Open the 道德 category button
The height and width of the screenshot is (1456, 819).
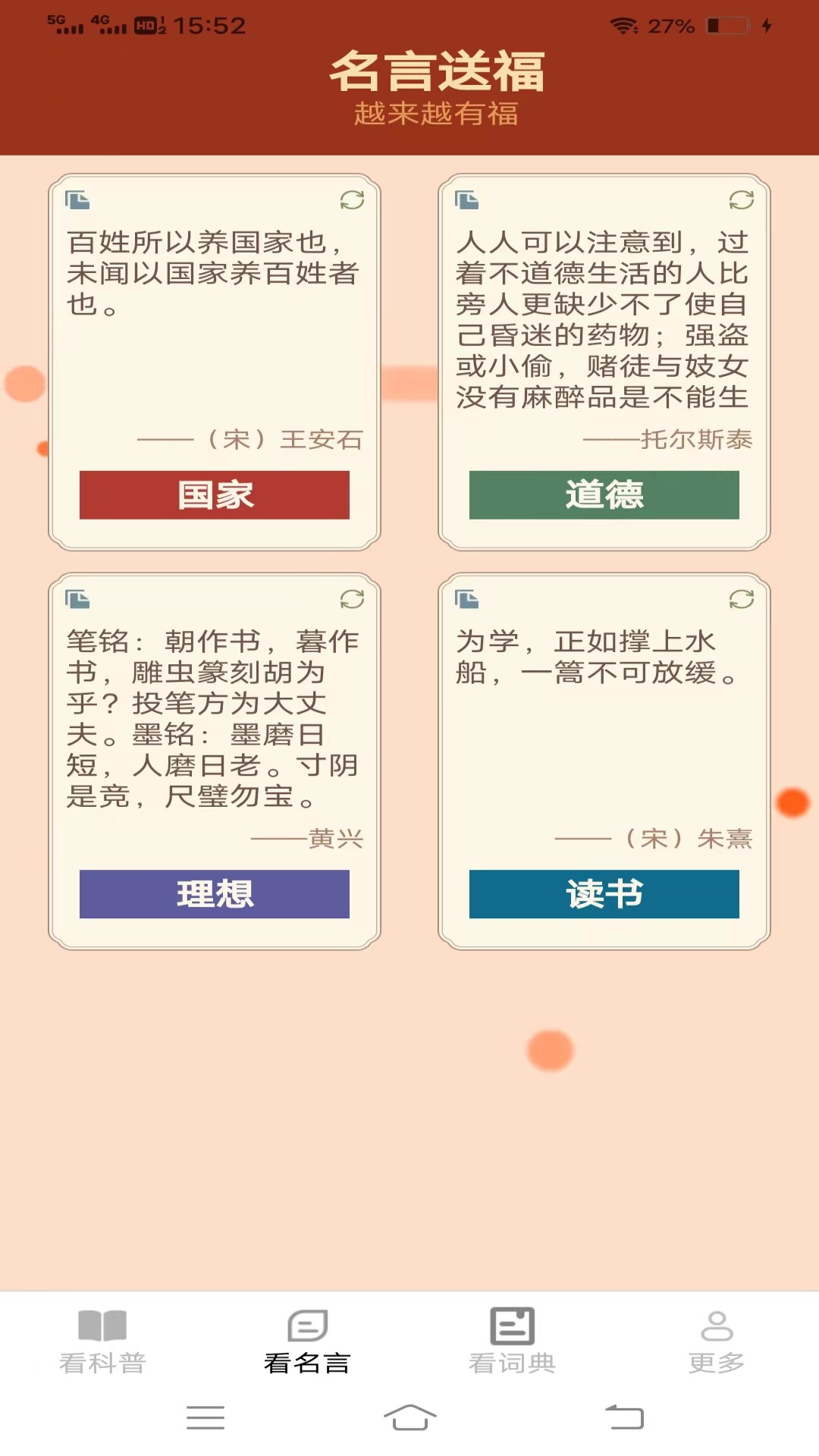[604, 495]
